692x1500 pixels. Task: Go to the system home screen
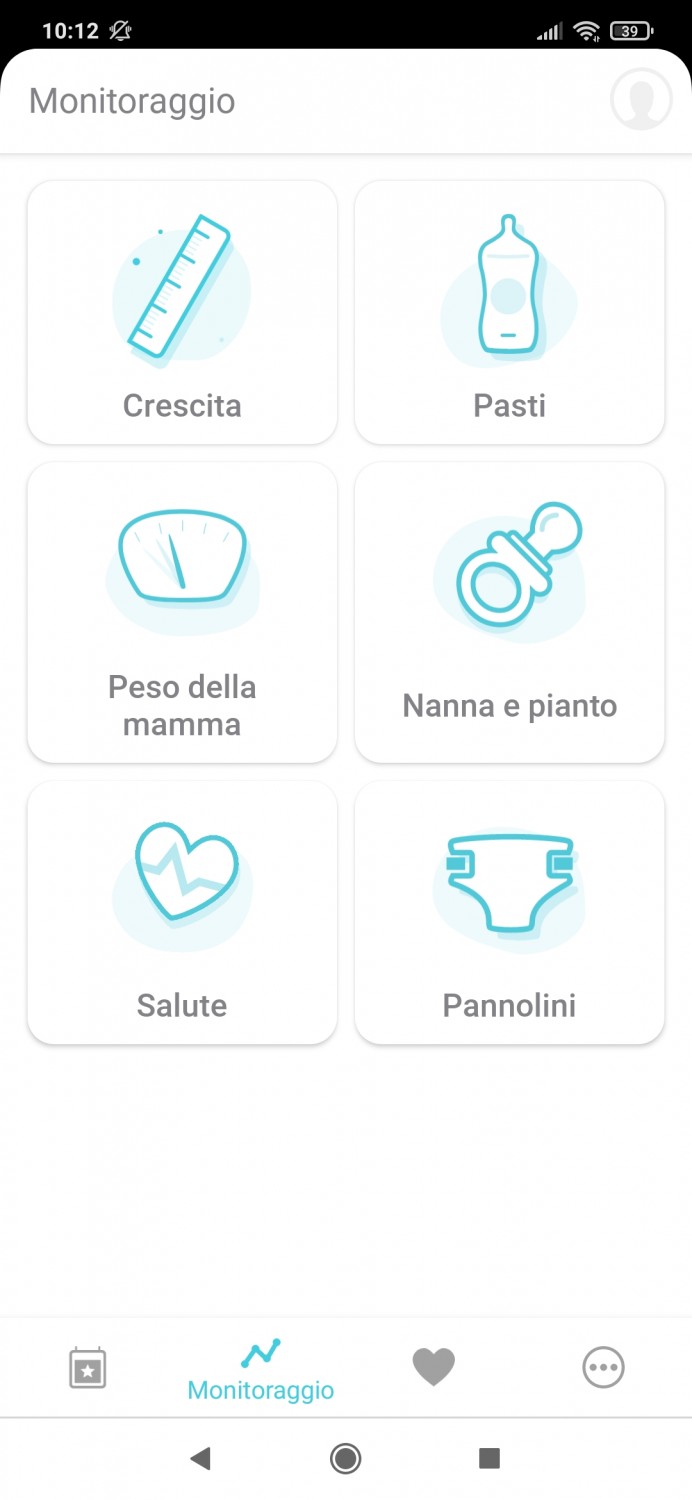pyautogui.click(x=346, y=1459)
